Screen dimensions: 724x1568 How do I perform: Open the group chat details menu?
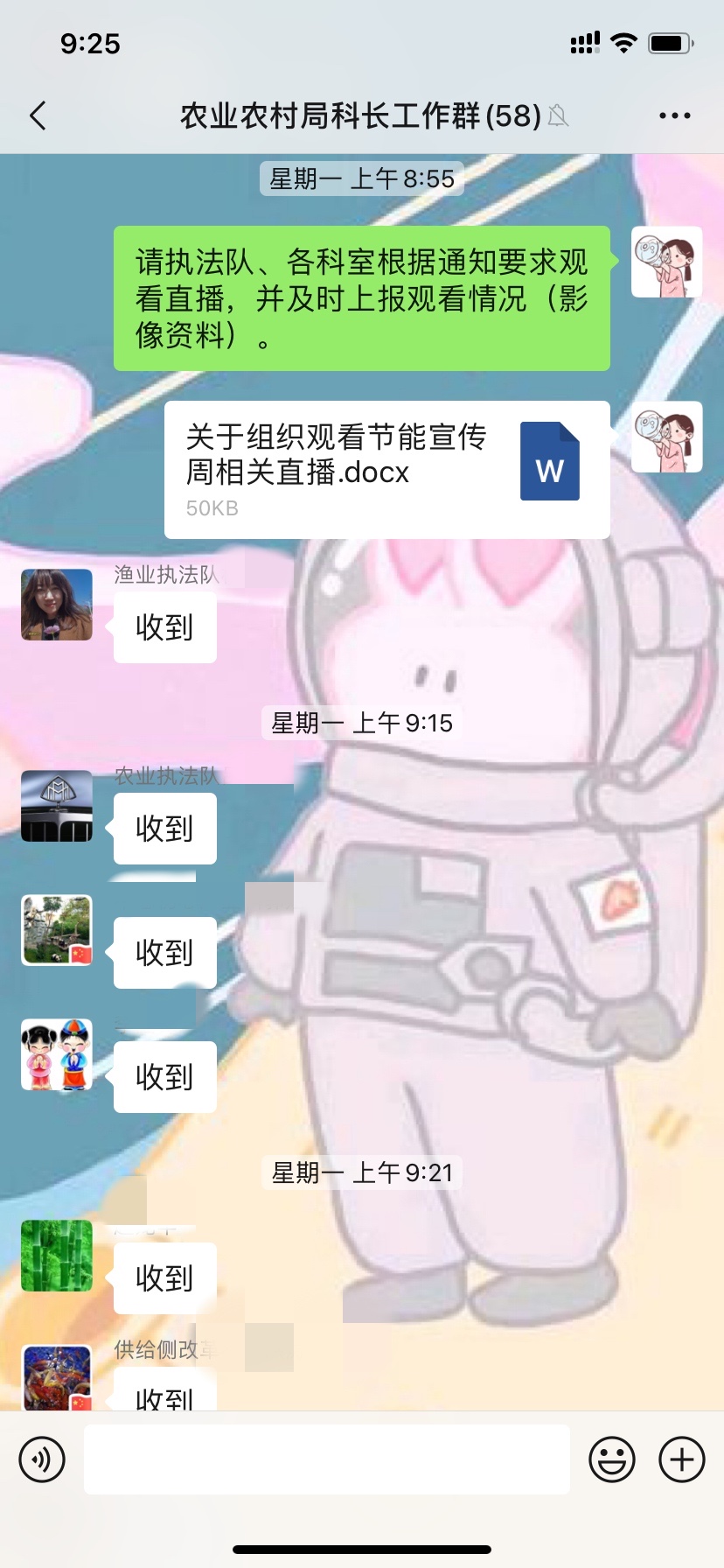coord(674,115)
